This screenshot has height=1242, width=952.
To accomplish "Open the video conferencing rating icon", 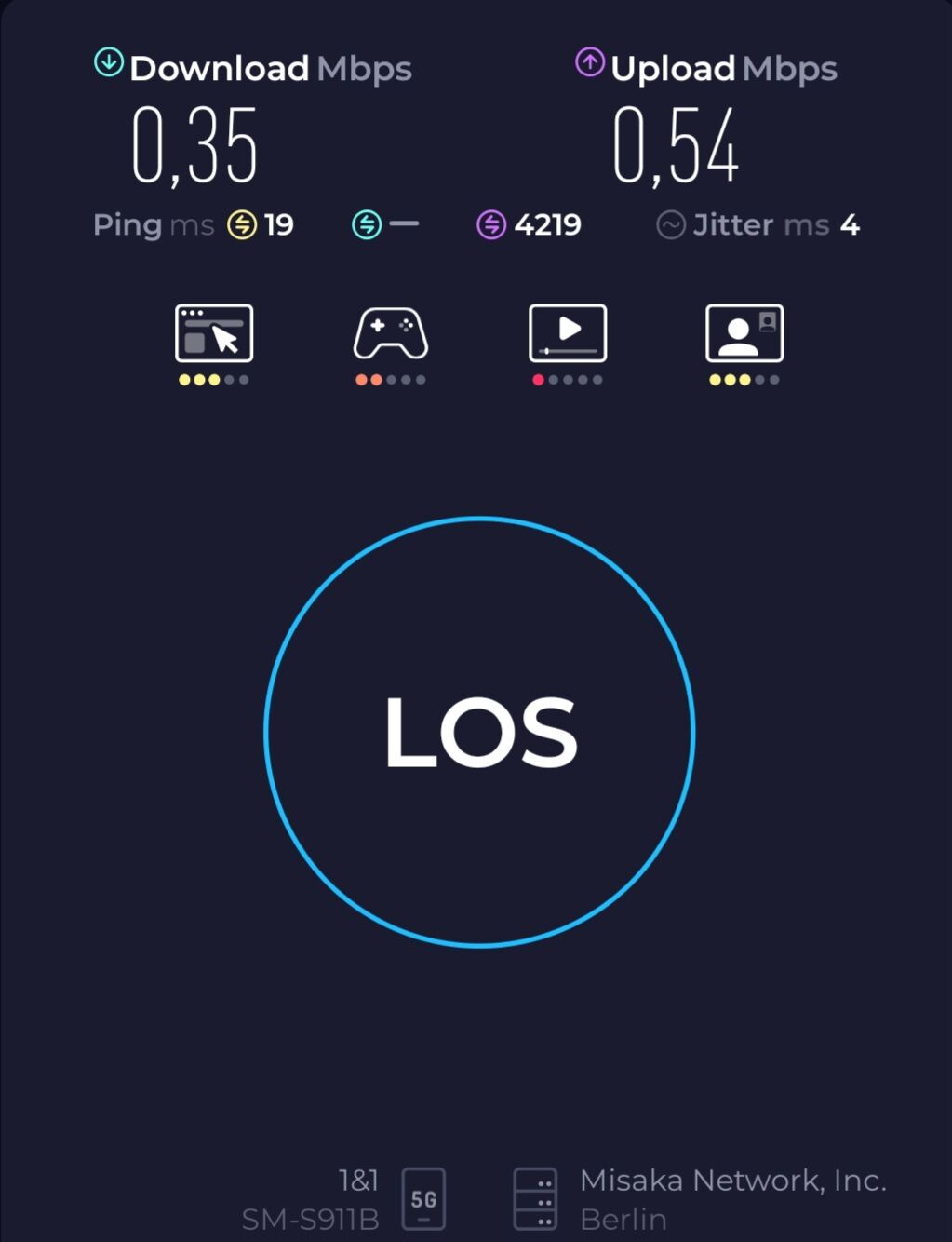I will (744, 333).
